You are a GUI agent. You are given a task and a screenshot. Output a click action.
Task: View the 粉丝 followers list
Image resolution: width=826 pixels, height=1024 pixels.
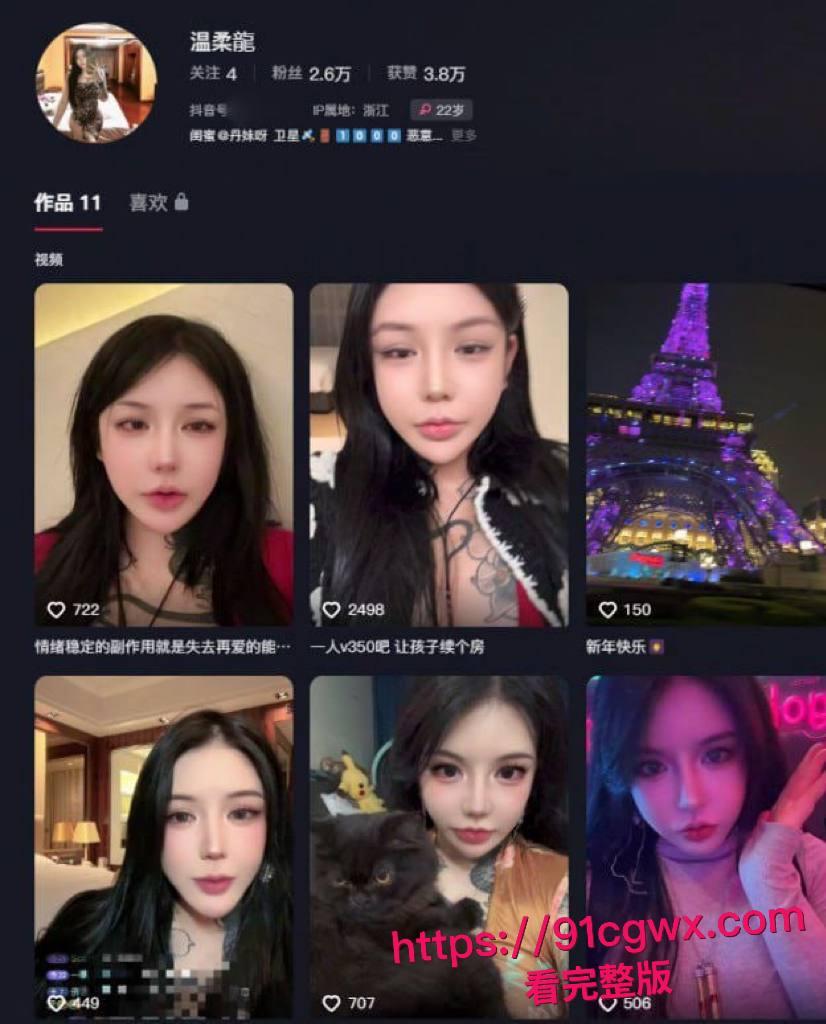pos(315,74)
